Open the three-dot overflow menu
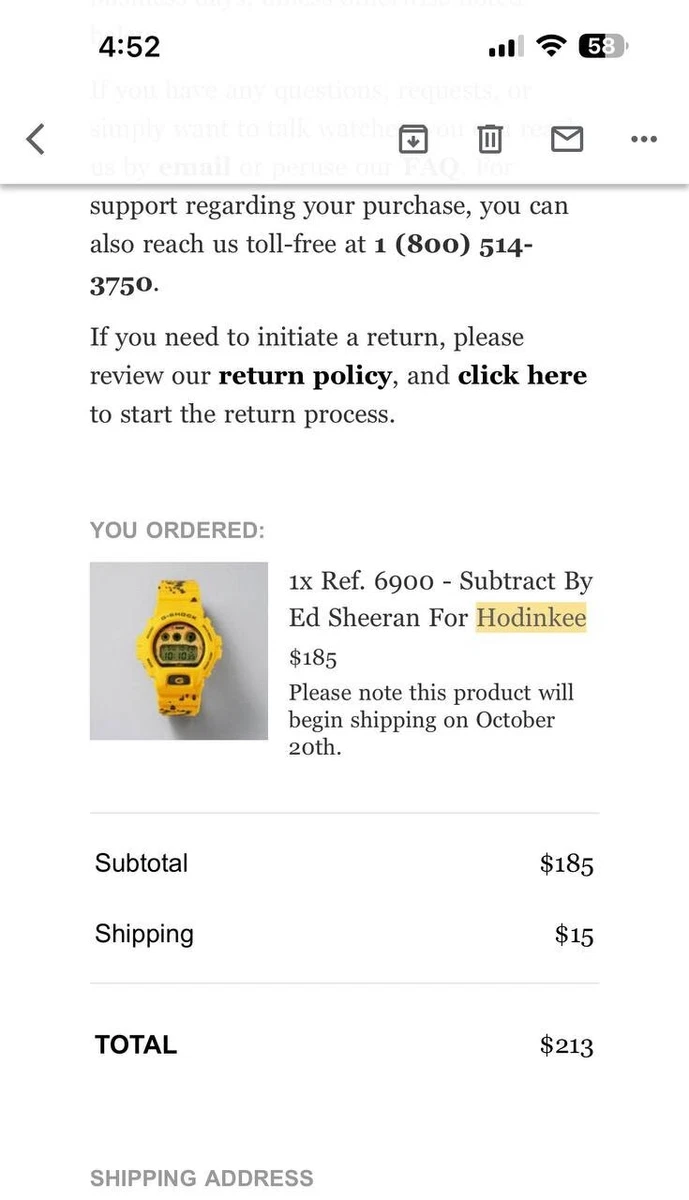Viewport: 689px width, 1200px height. pos(644,139)
